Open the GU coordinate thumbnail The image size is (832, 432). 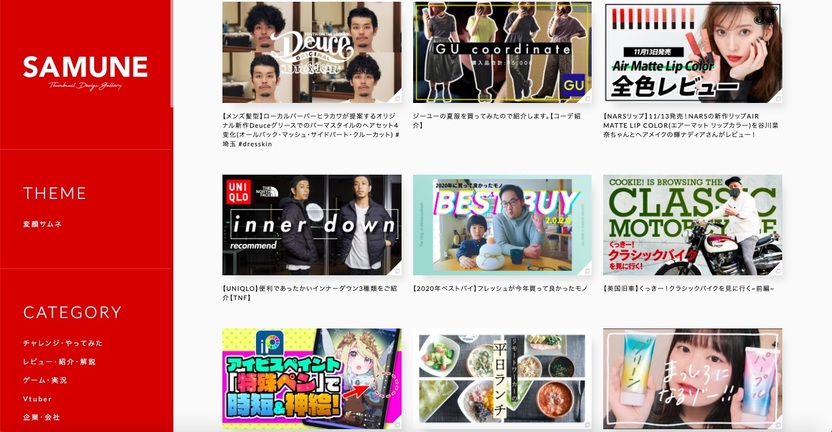[x=502, y=52]
